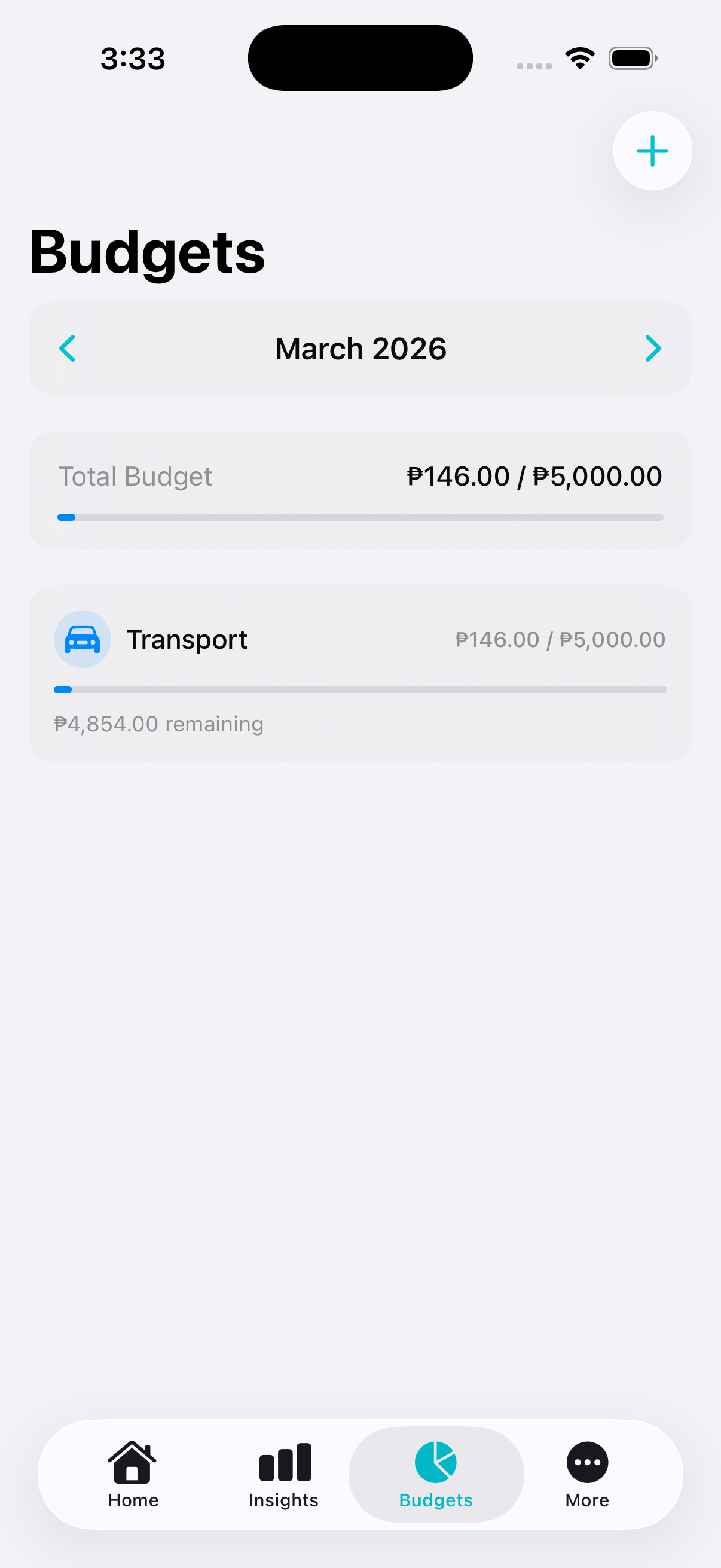
Task: Tap the ₱4,854.00 remaining text
Action: click(x=158, y=723)
